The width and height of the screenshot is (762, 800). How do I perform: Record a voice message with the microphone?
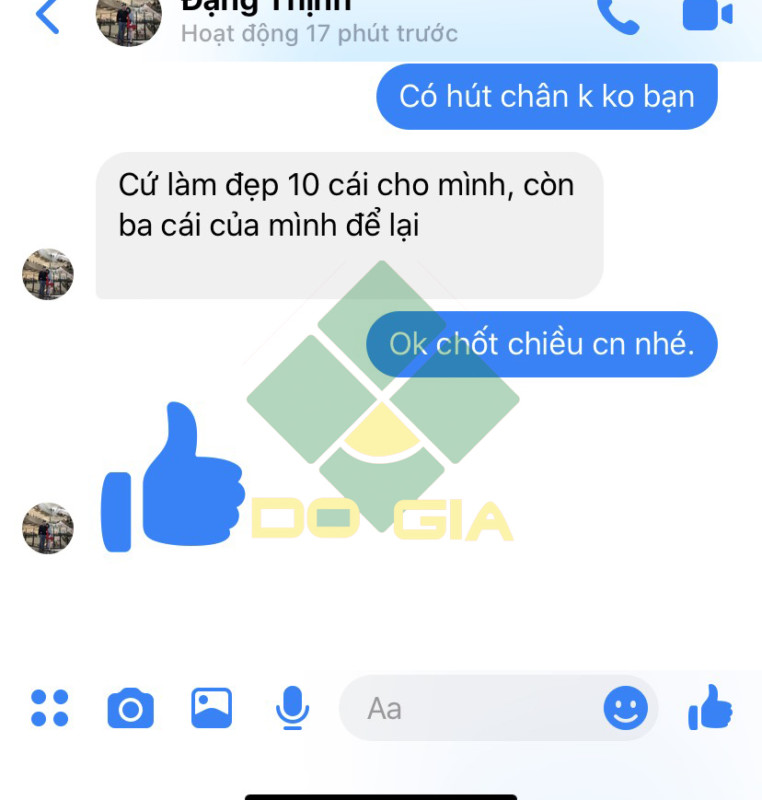click(x=291, y=708)
